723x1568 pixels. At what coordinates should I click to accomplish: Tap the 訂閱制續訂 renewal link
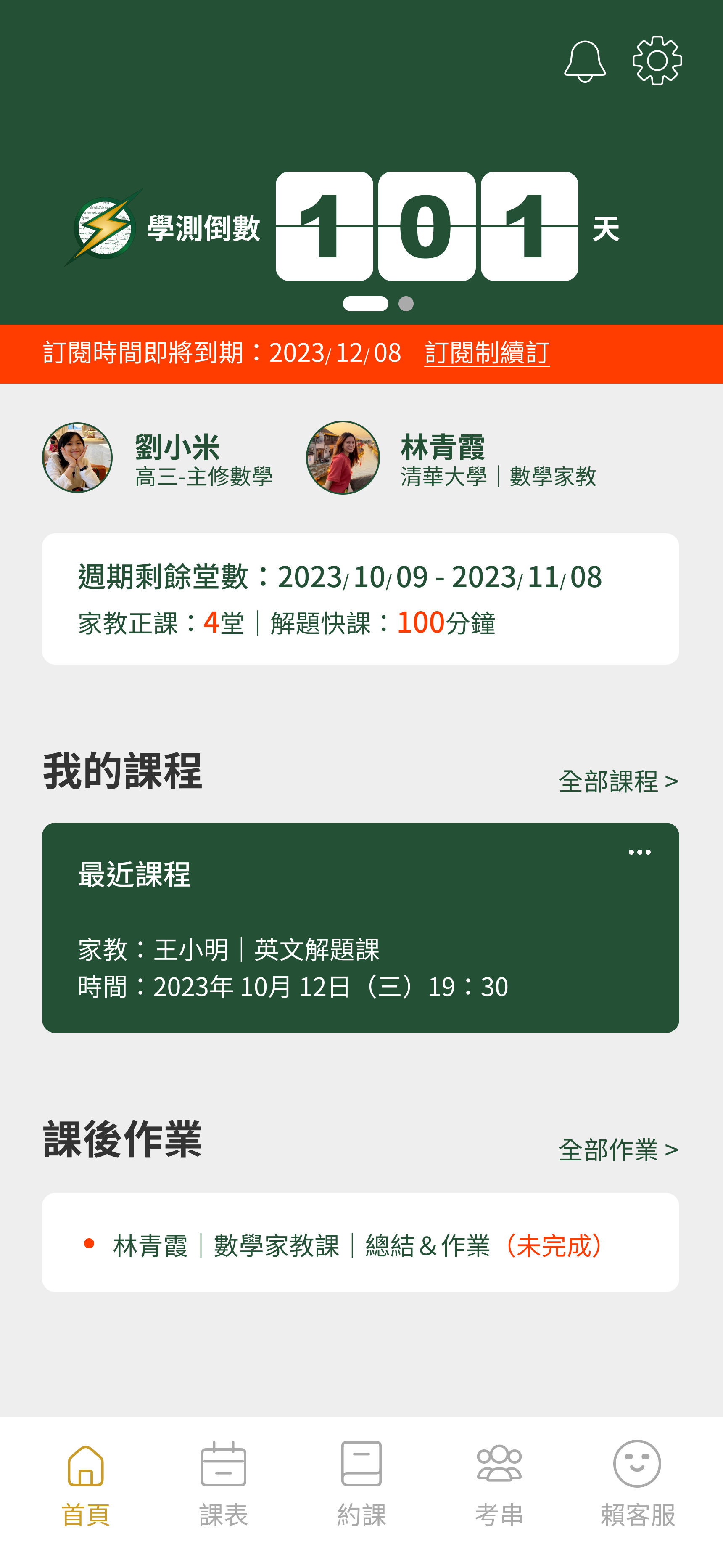[487, 353]
